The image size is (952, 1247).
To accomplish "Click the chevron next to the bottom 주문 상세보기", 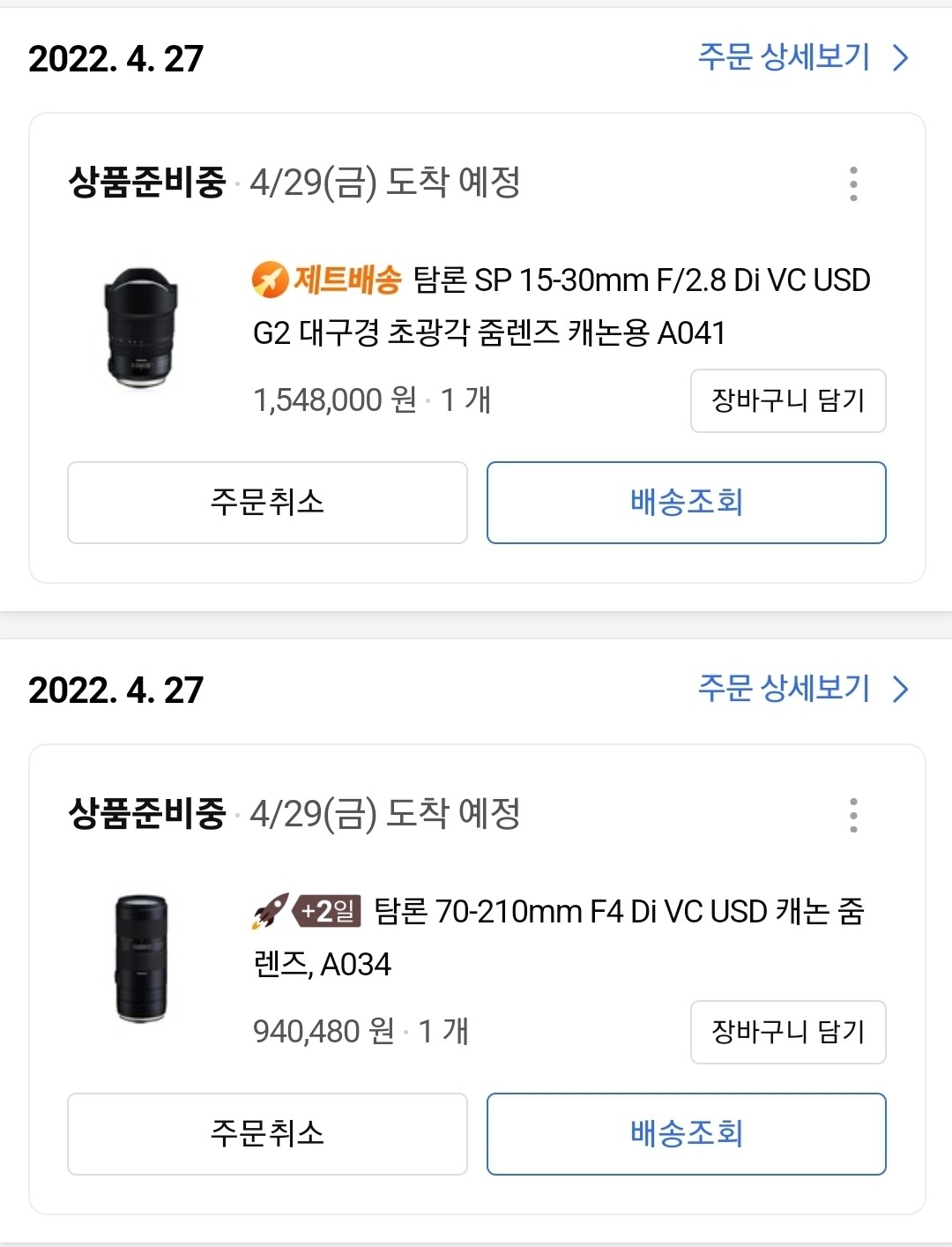I will click(x=901, y=690).
